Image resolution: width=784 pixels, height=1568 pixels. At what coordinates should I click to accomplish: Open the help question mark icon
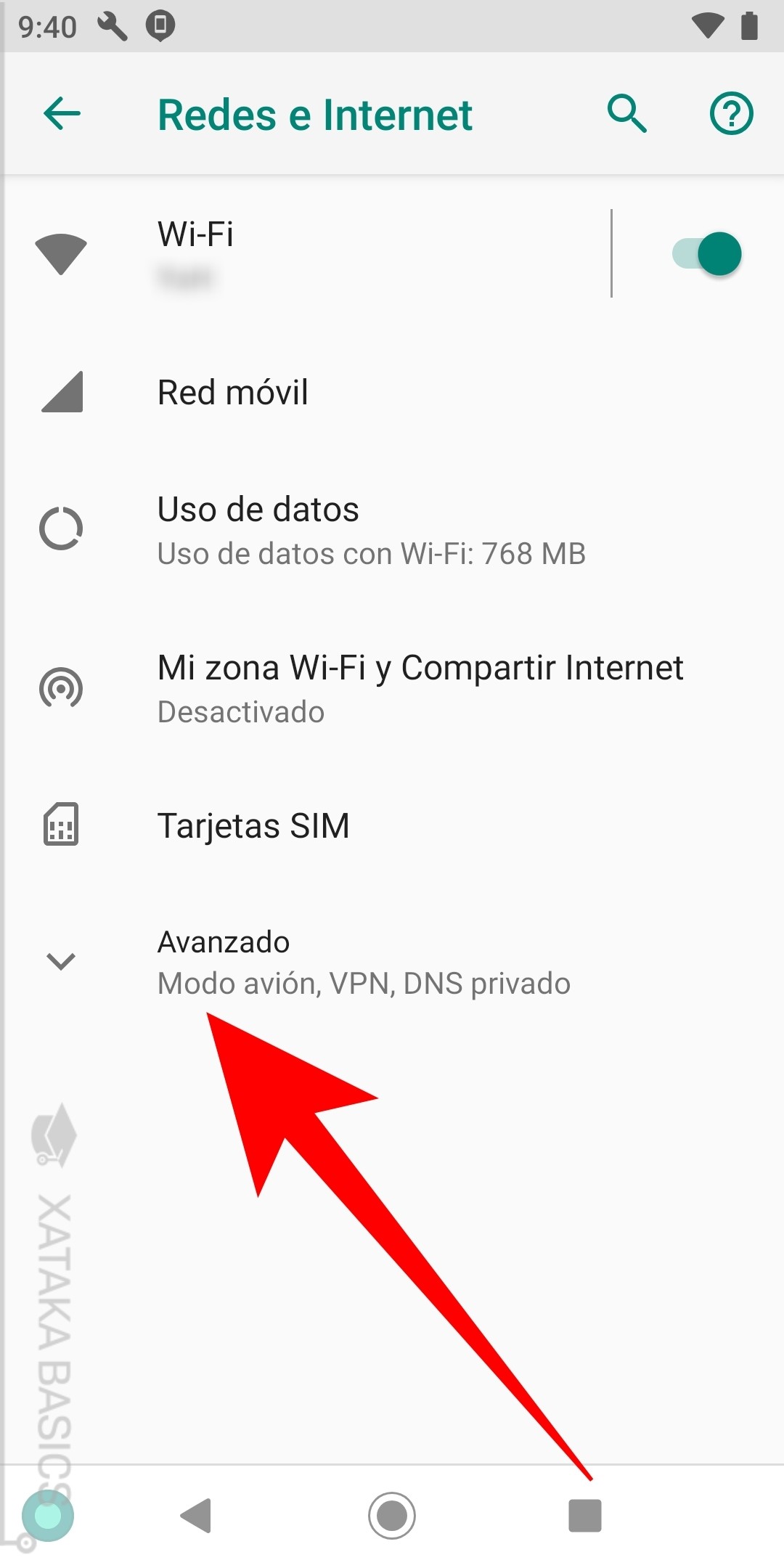pyautogui.click(x=731, y=114)
